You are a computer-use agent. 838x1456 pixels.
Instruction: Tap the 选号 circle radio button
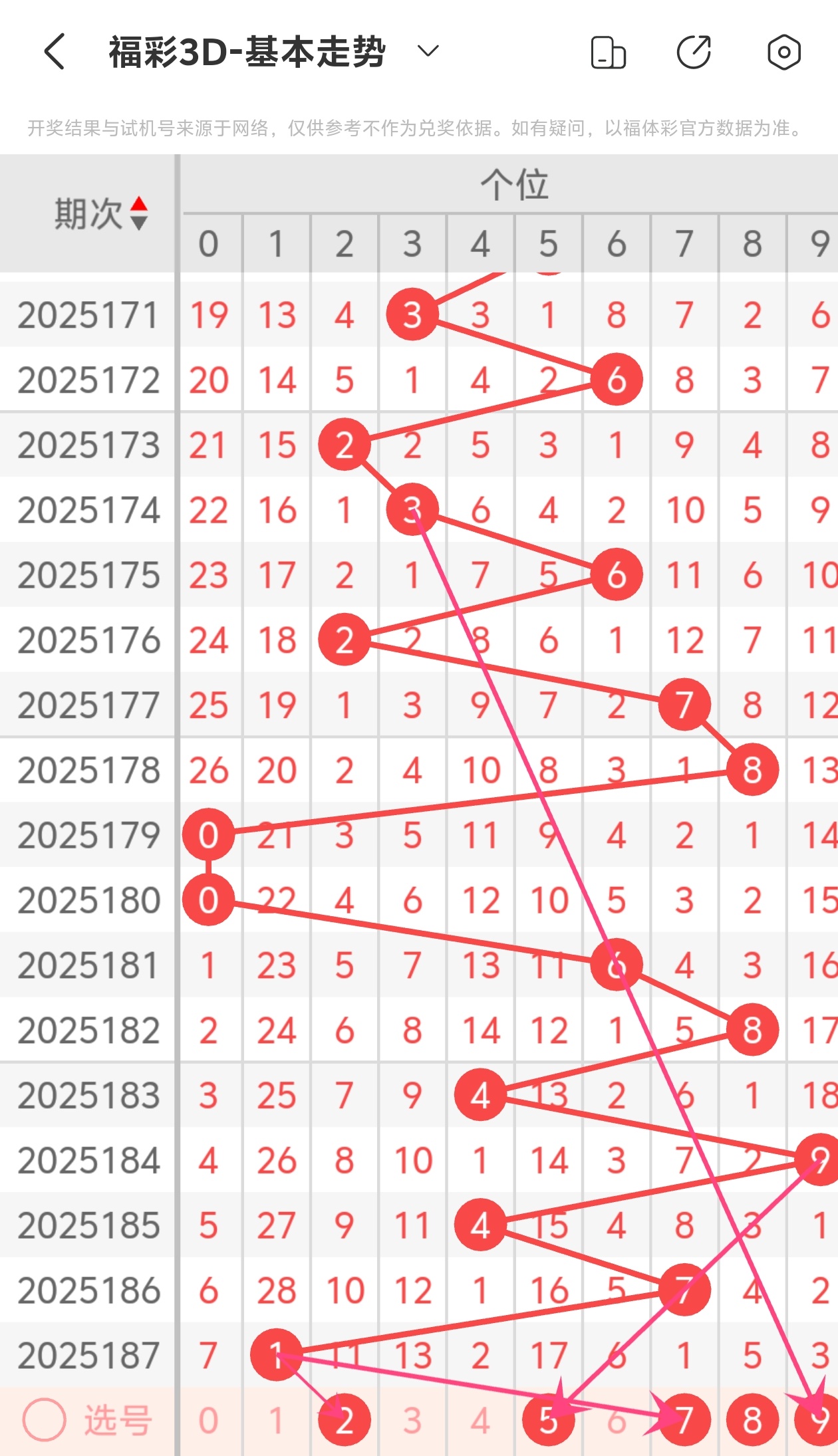pyautogui.click(x=45, y=1420)
